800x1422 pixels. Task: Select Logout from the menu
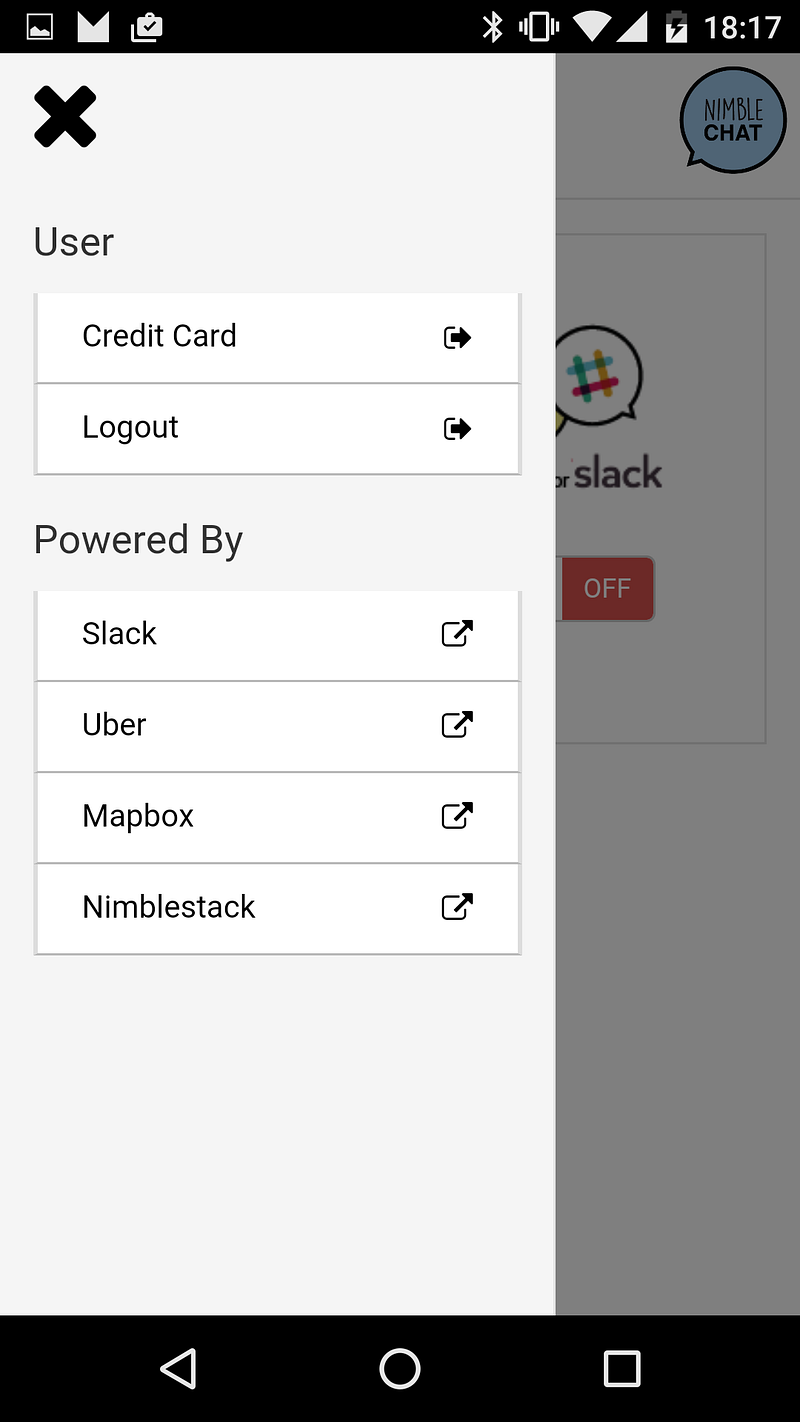pos(278,428)
